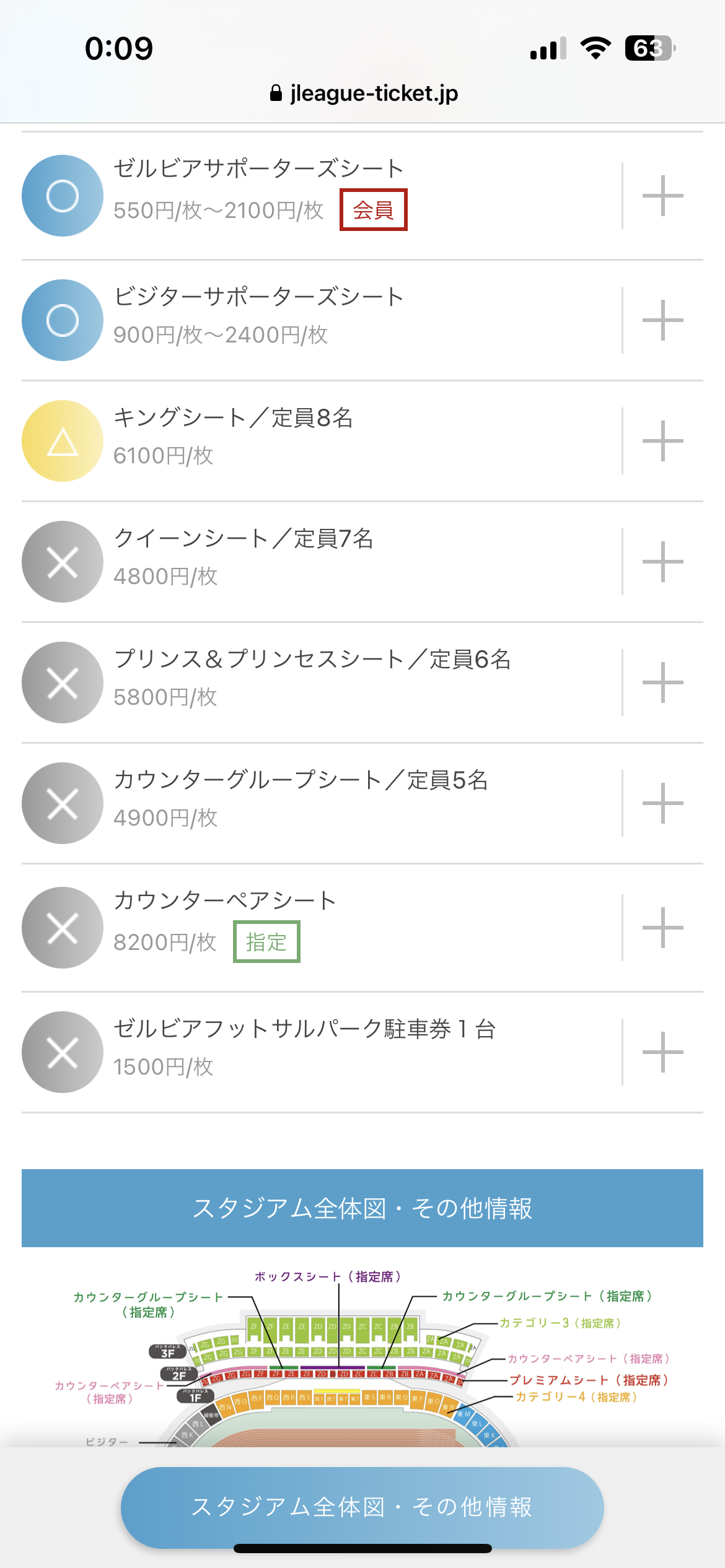Expand ゼルビアフットサルパーク駐車券１台 row
Image resolution: width=725 pixels, height=1568 pixels.
tap(662, 1052)
